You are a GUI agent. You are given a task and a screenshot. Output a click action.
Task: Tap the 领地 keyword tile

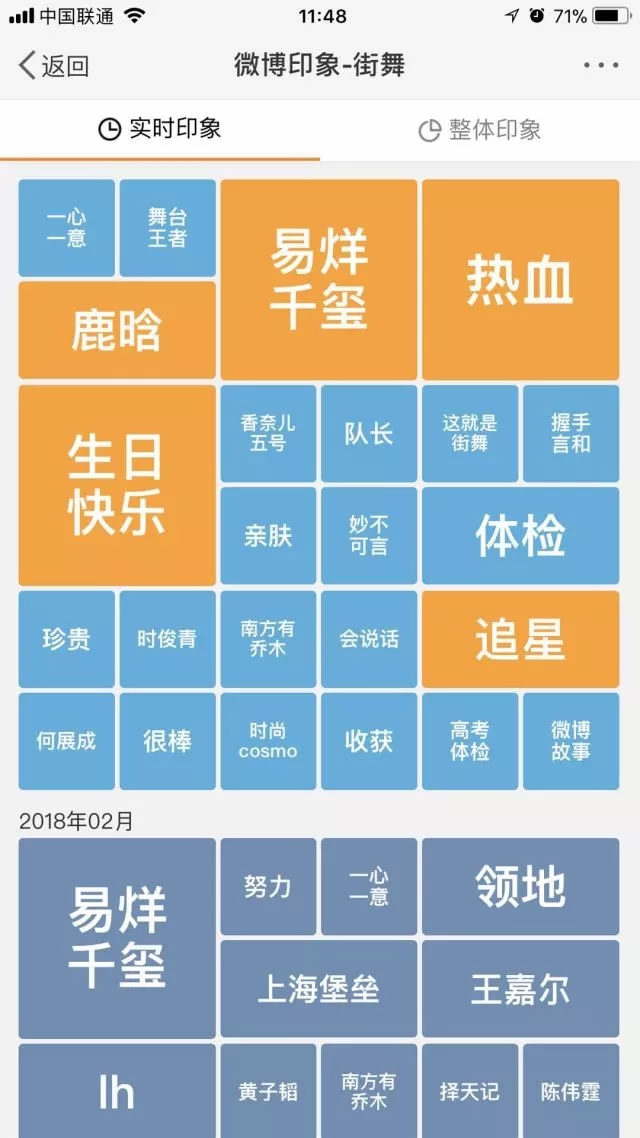[520, 887]
